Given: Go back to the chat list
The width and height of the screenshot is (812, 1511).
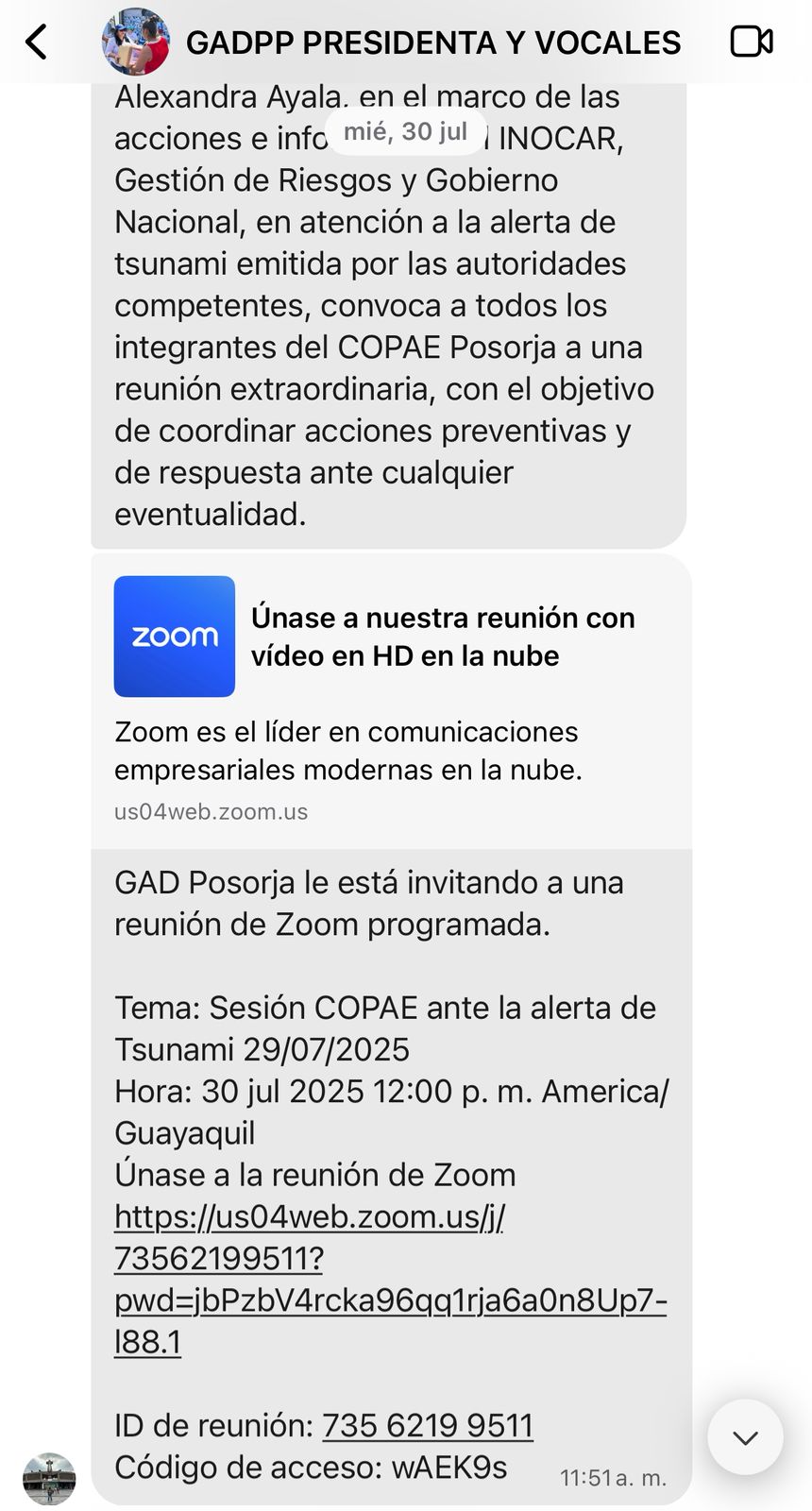Looking at the screenshot, I should tap(36, 42).
